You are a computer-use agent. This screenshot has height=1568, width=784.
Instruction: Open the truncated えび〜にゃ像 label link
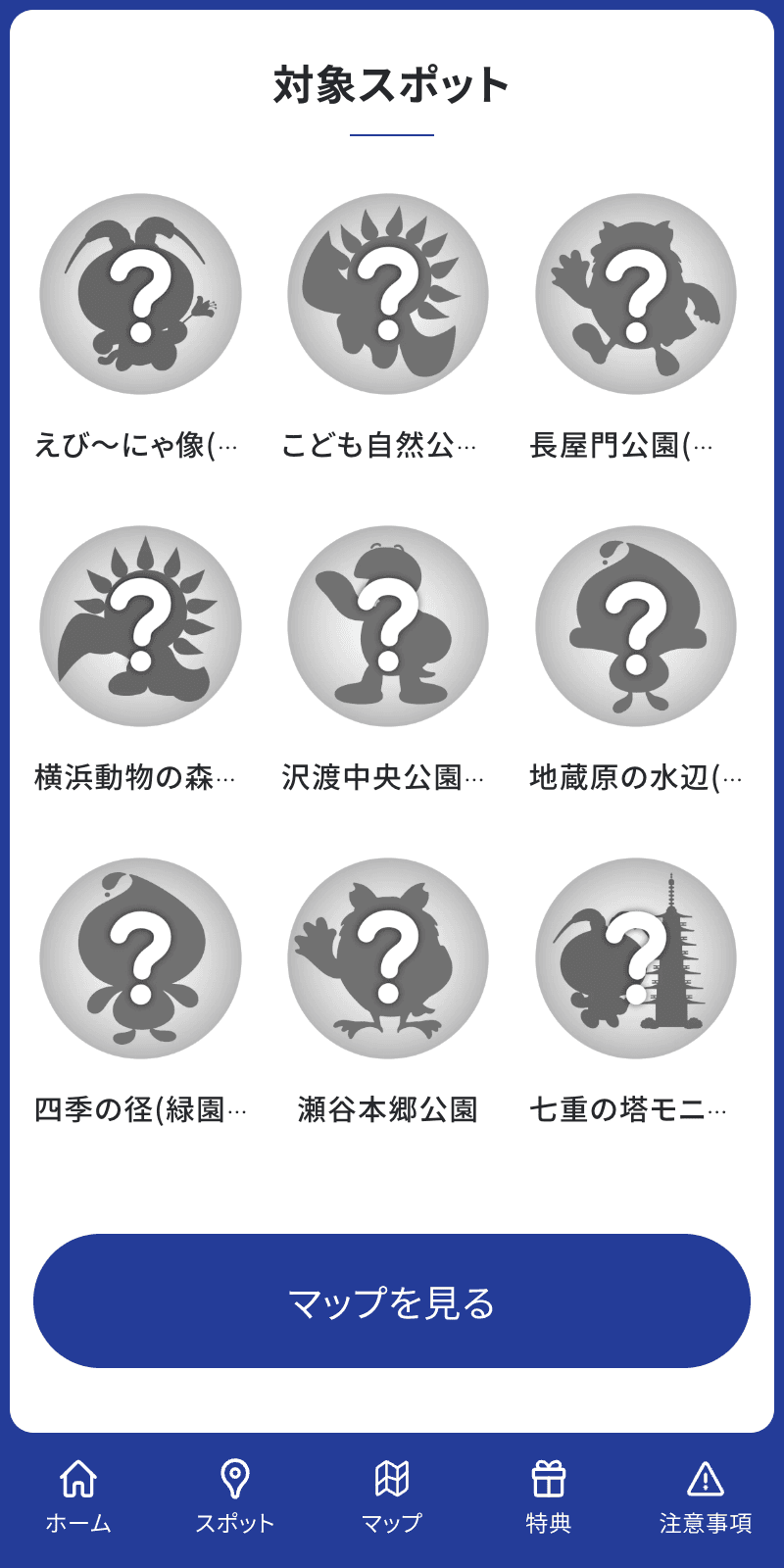(140, 443)
